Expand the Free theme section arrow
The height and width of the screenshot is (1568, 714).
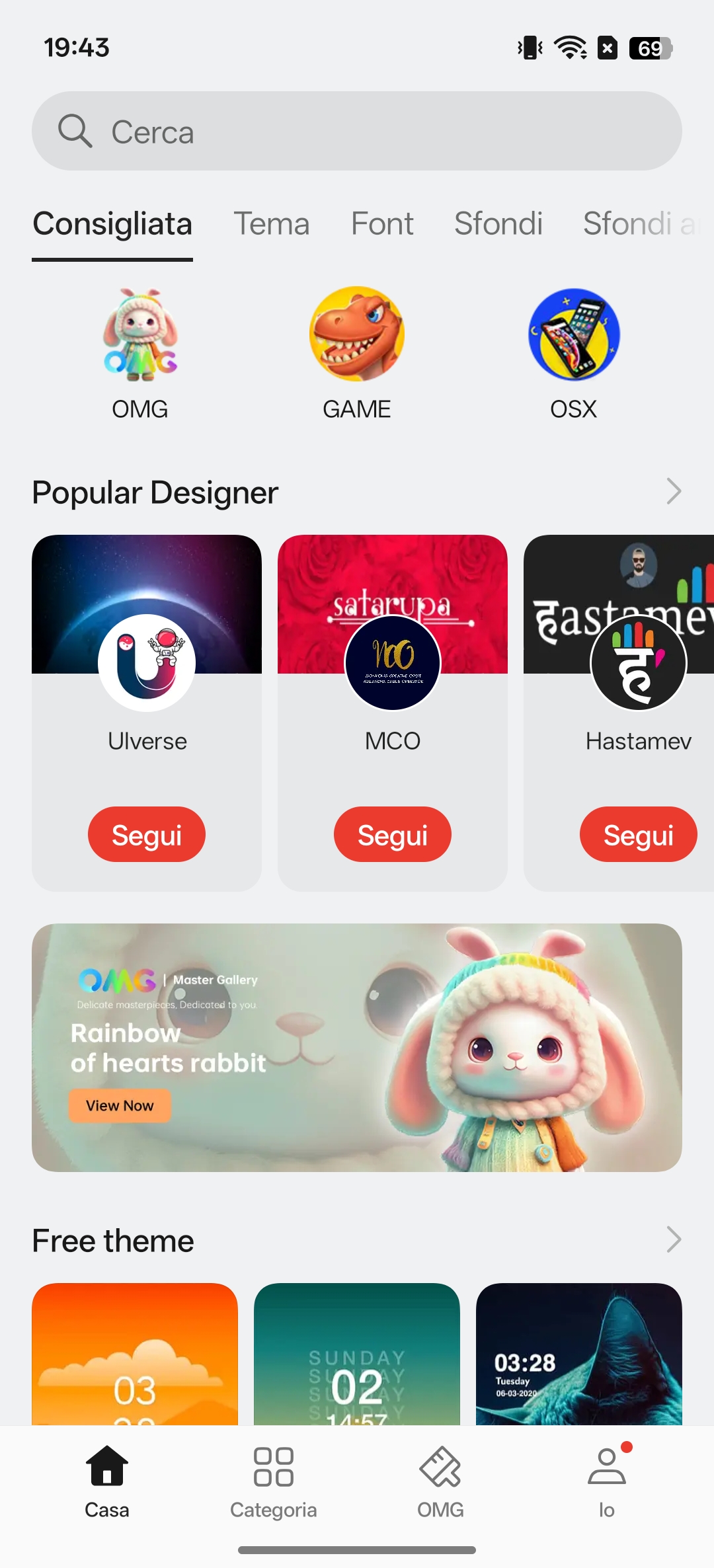[x=673, y=1240]
